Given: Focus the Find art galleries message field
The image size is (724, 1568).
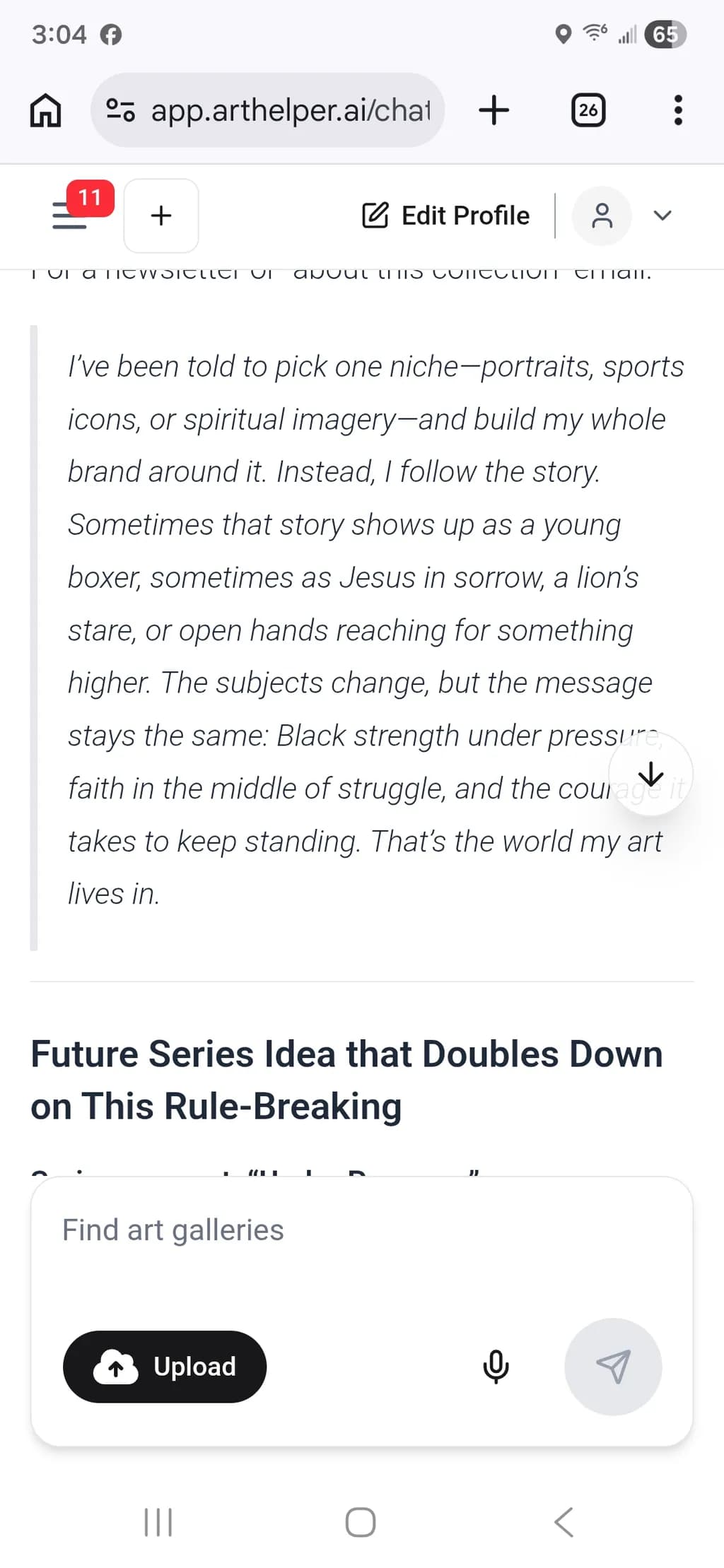Looking at the screenshot, I should point(362,1246).
